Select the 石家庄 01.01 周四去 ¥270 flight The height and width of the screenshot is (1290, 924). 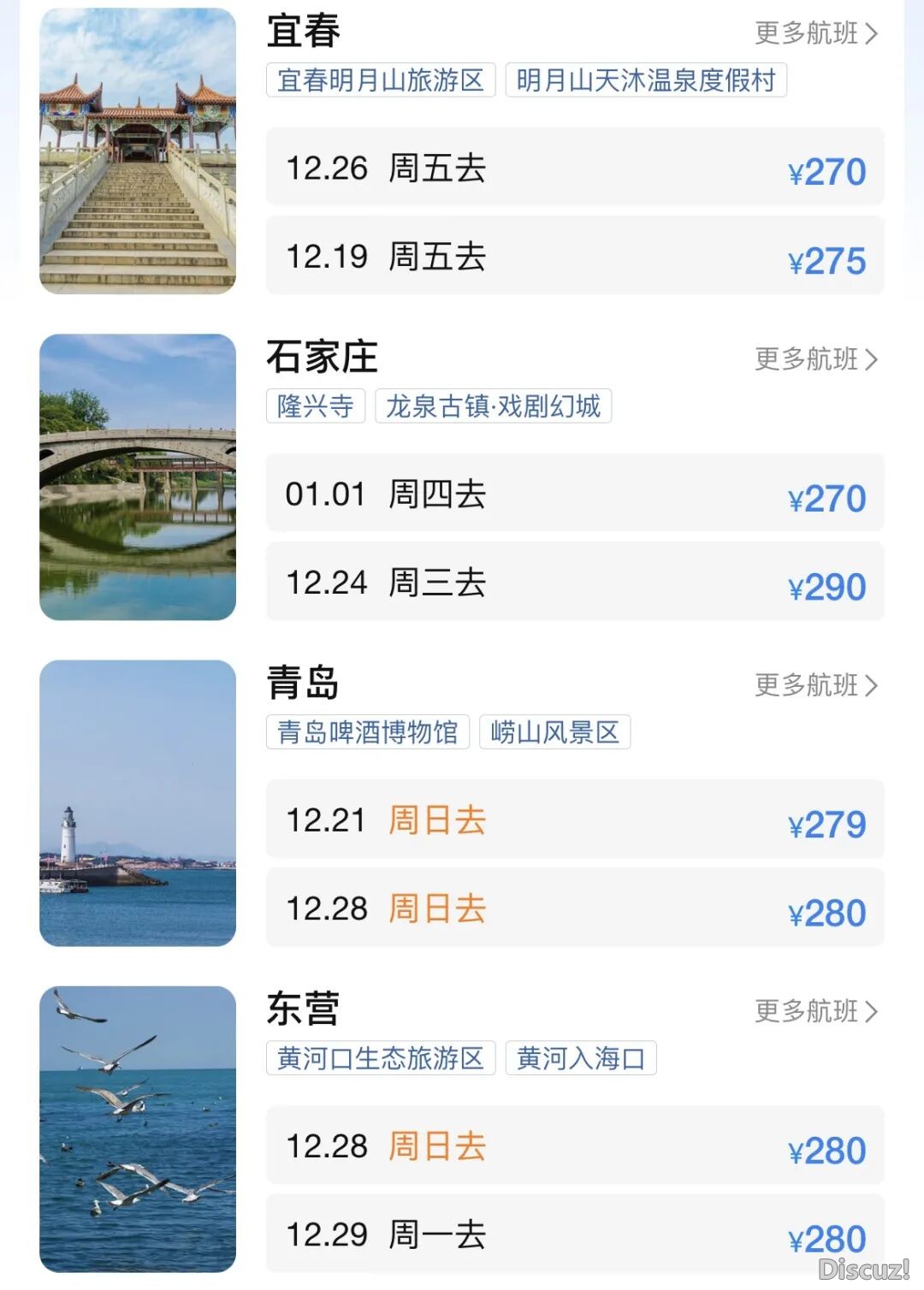pyautogui.click(x=575, y=494)
